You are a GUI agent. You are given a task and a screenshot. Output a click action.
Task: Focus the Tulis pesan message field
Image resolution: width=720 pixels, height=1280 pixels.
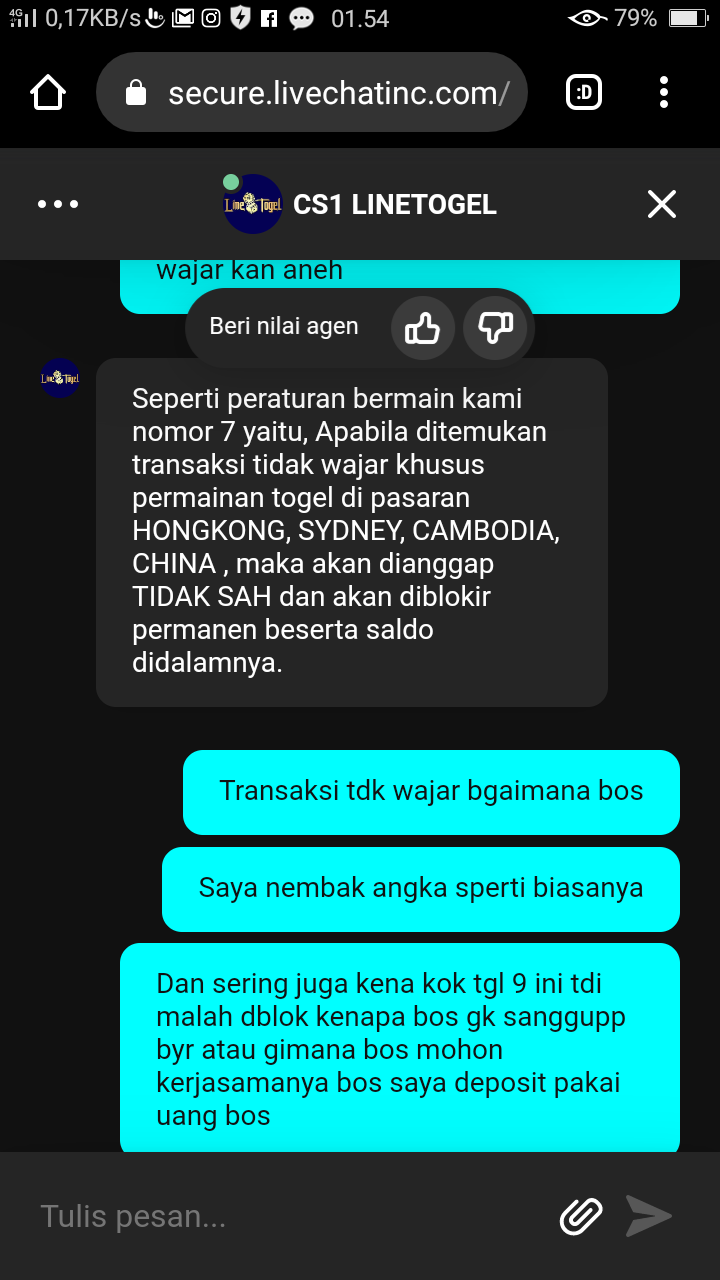pos(280,1216)
